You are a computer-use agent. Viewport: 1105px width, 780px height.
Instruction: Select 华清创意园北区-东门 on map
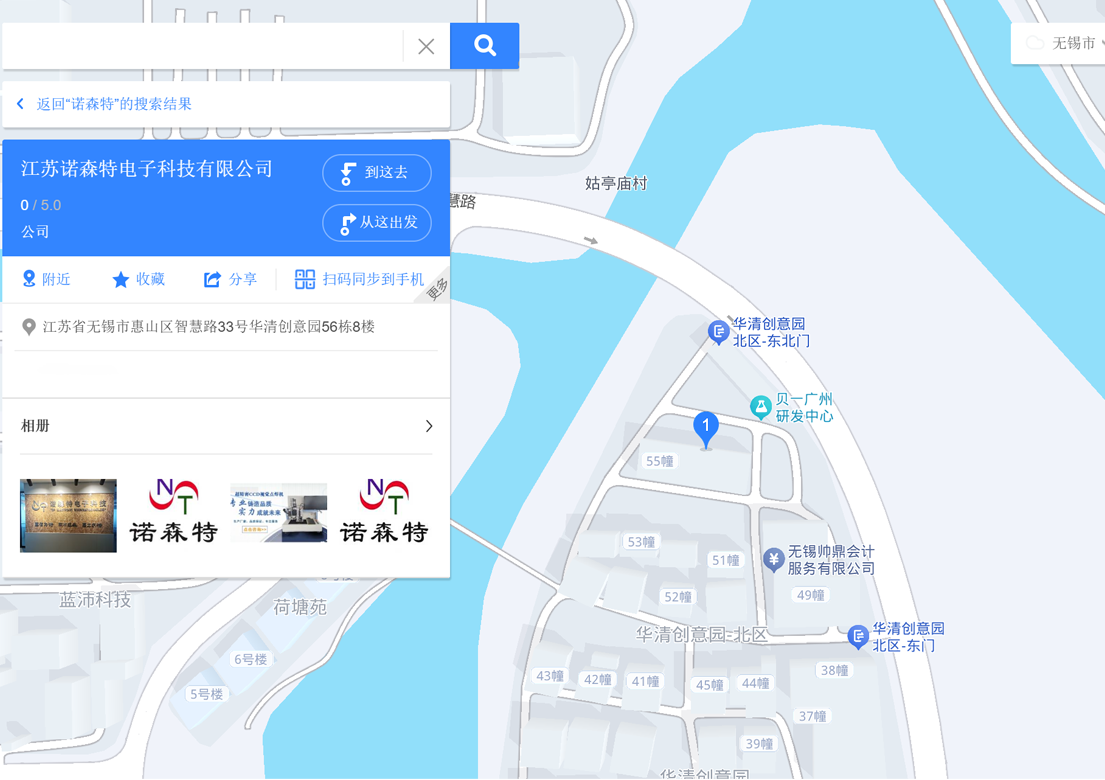click(858, 636)
